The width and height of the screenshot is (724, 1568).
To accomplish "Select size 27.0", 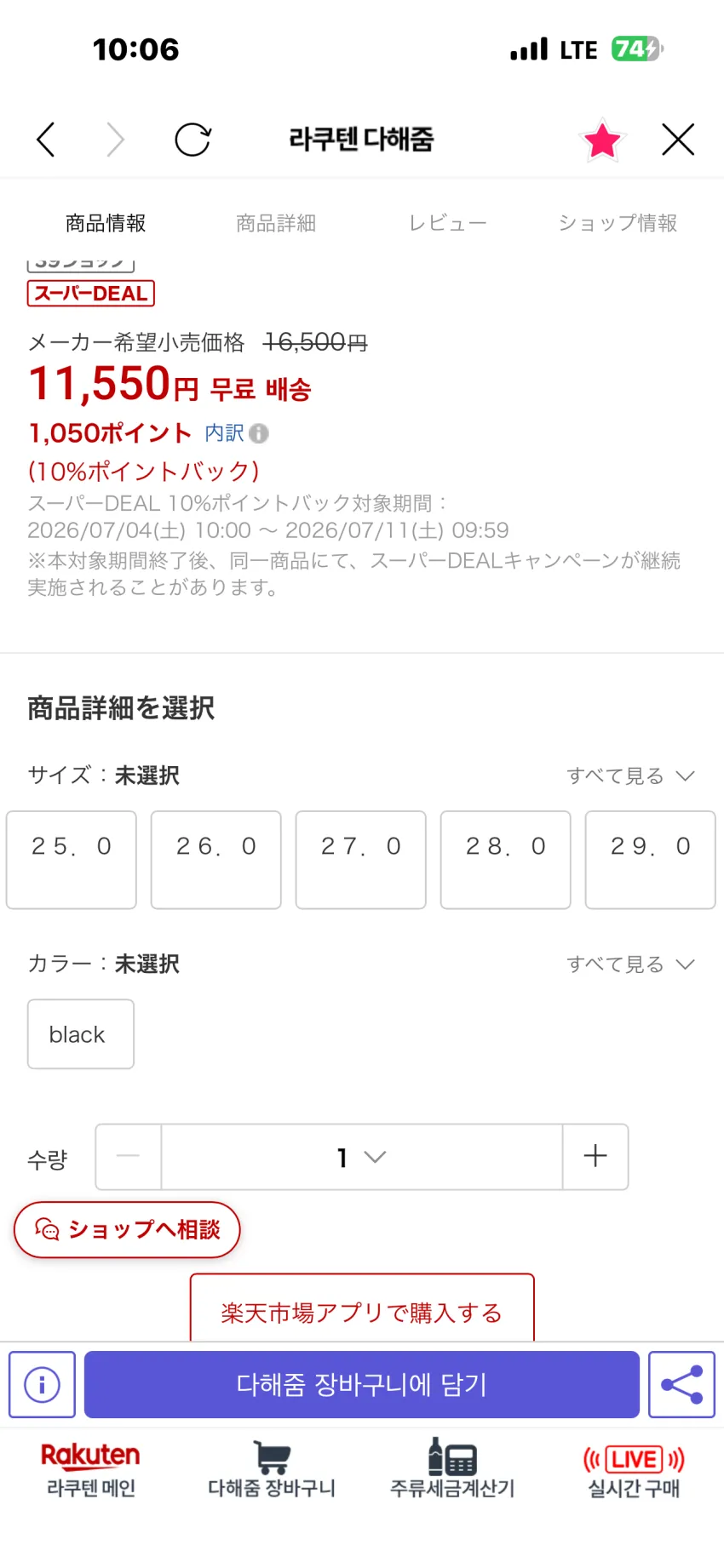I will coord(361,860).
